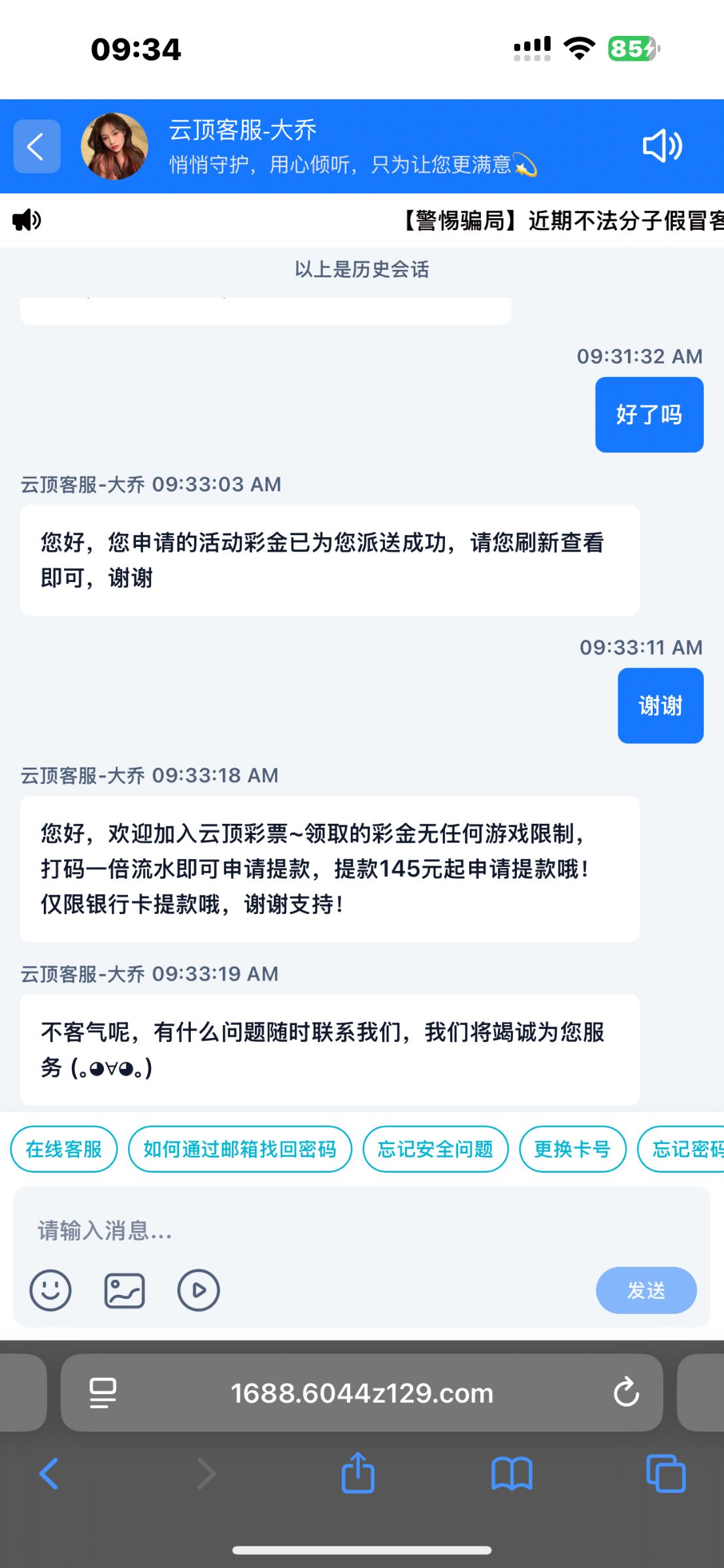The height and width of the screenshot is (1568, 724).
Task: Tap the 忘记安全问题 shortcut chip
Action: point(435,1149)
